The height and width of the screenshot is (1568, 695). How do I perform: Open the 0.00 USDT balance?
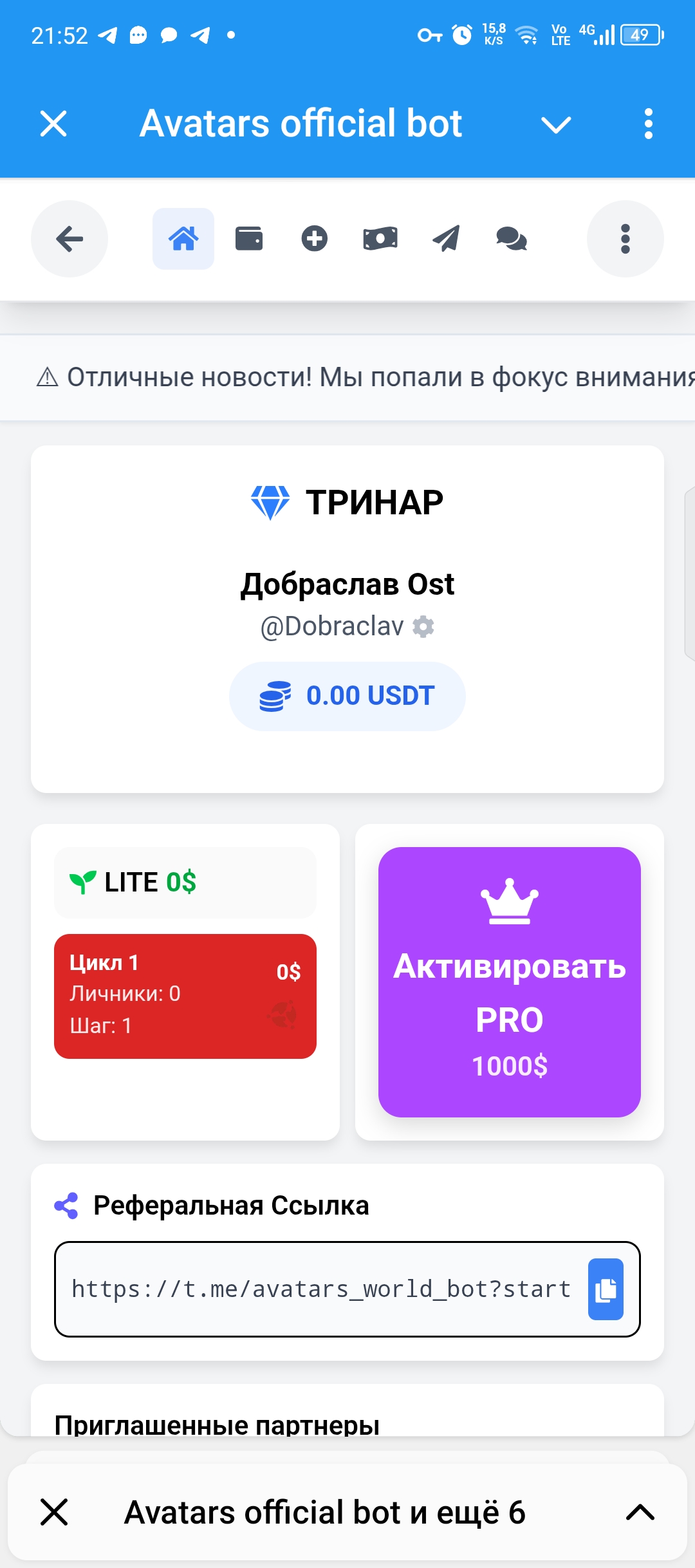click(347, 696)
